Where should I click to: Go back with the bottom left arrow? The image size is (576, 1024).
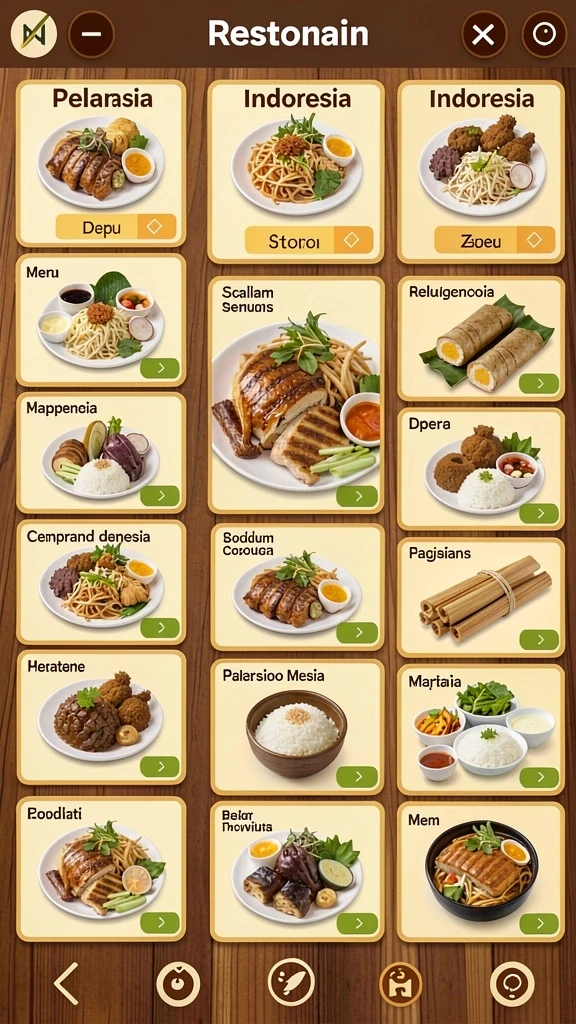(66, 984)
